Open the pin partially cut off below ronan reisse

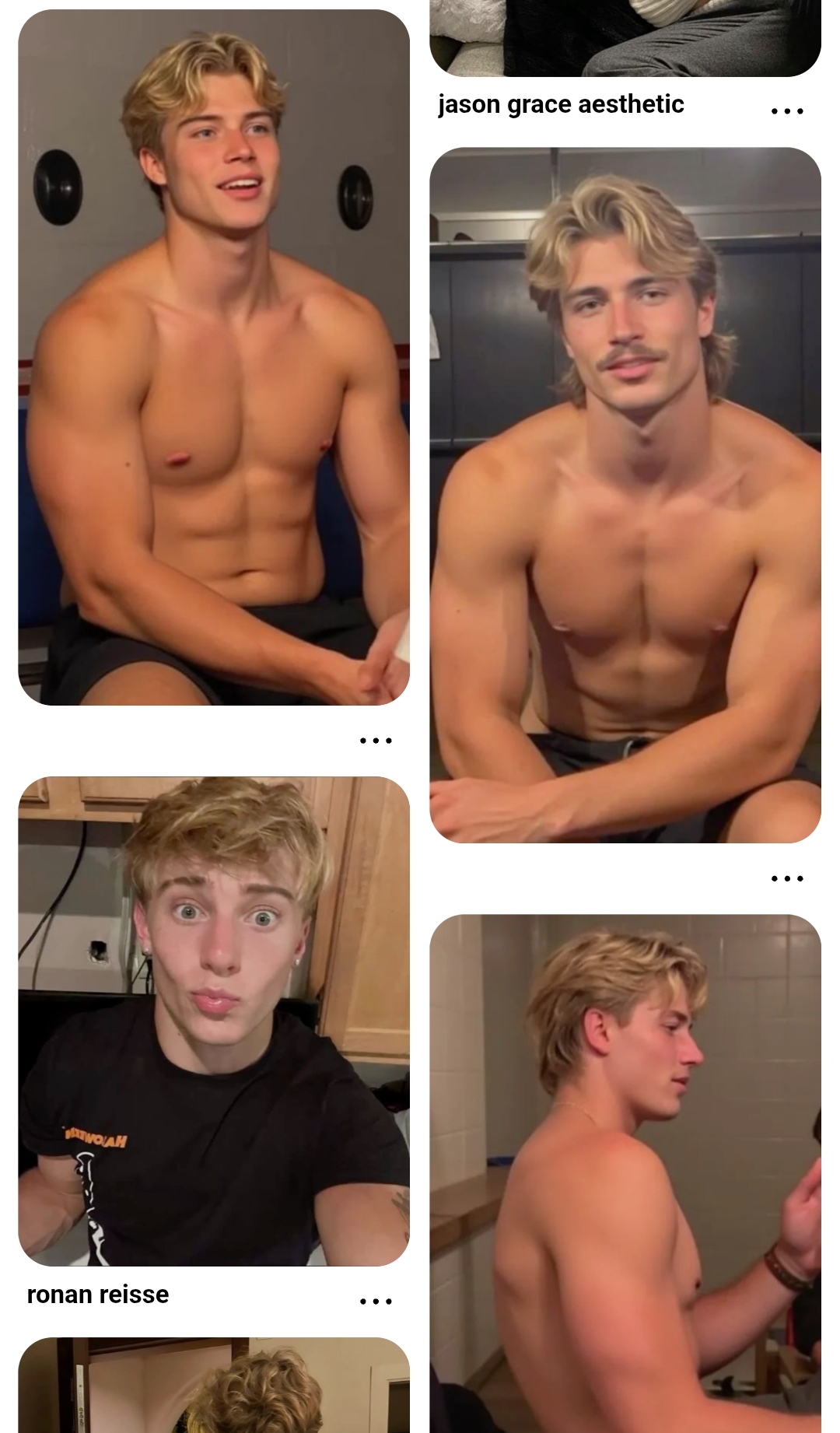click(x=214, y=1386)
